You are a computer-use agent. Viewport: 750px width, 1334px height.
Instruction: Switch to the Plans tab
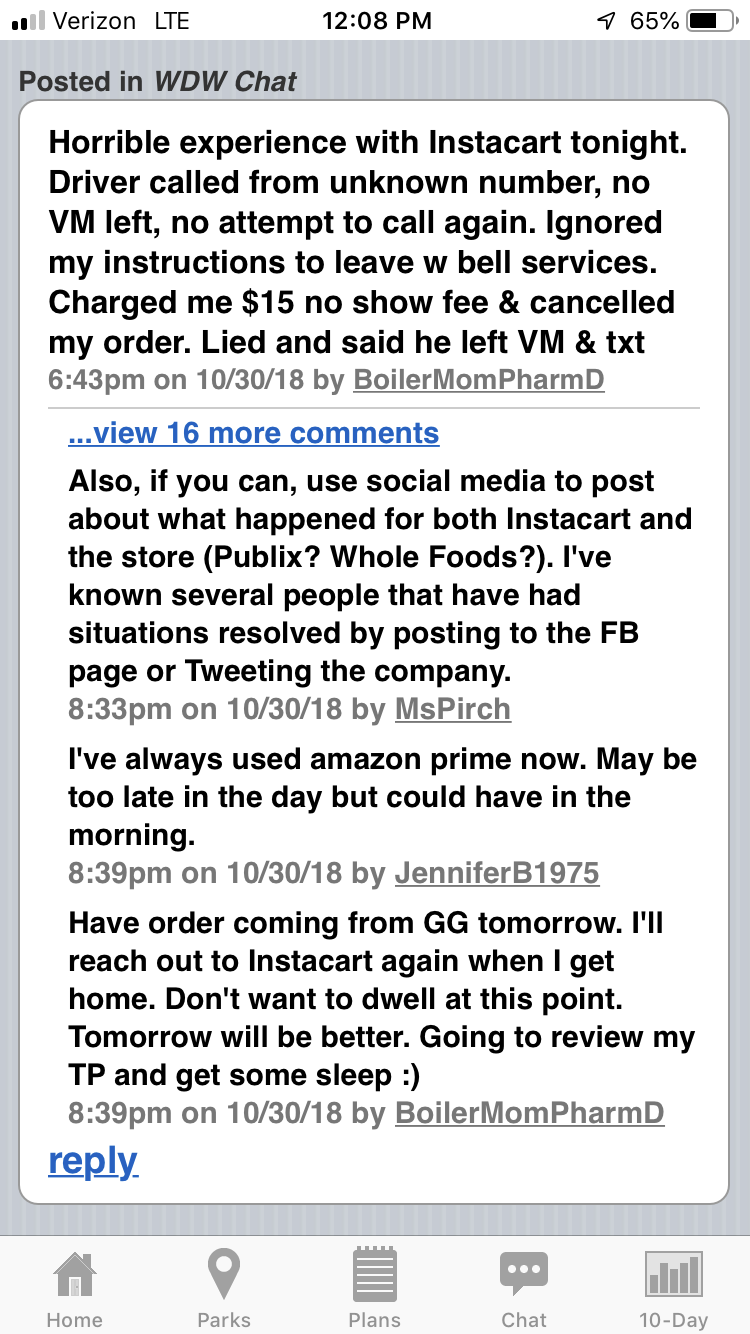pos(375,1288)
